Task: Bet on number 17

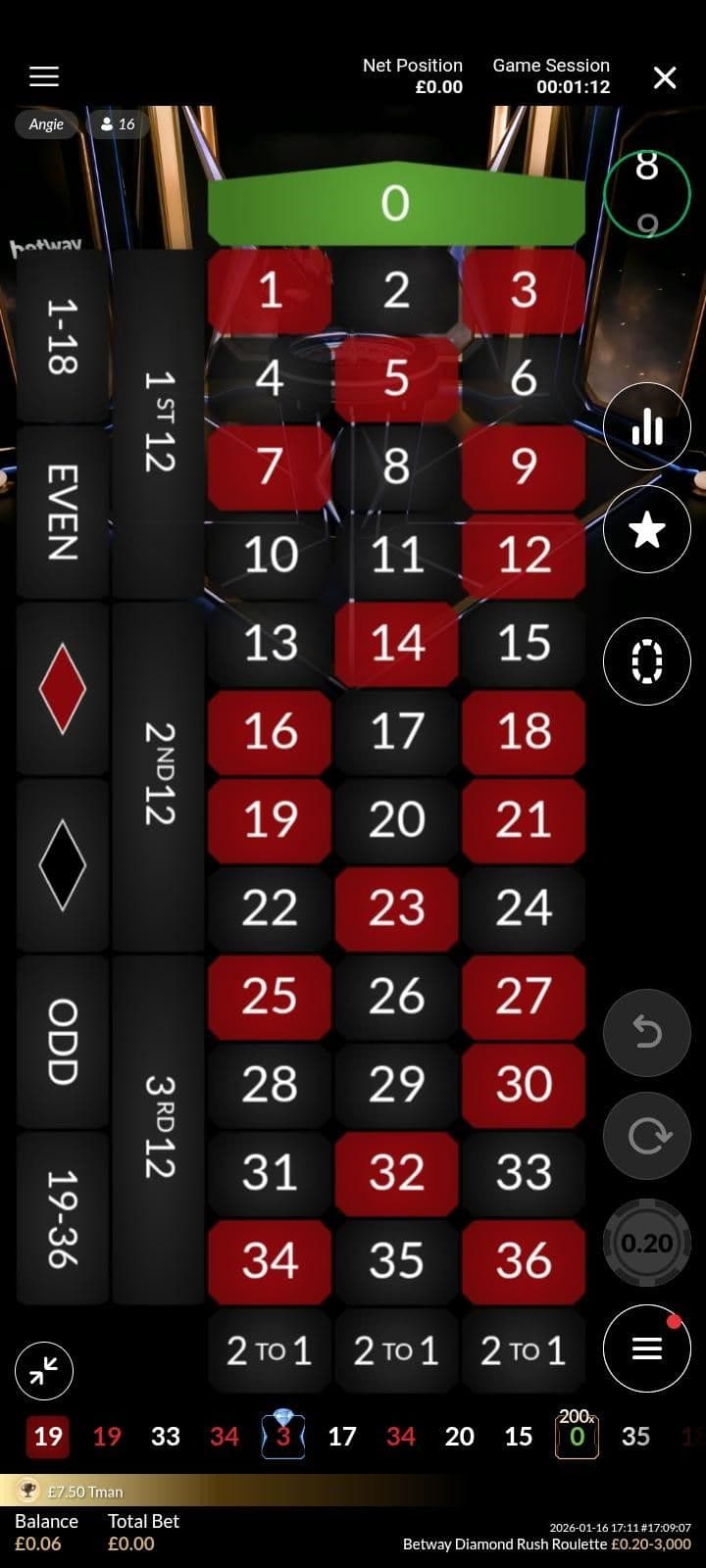Action: point(396,732)
